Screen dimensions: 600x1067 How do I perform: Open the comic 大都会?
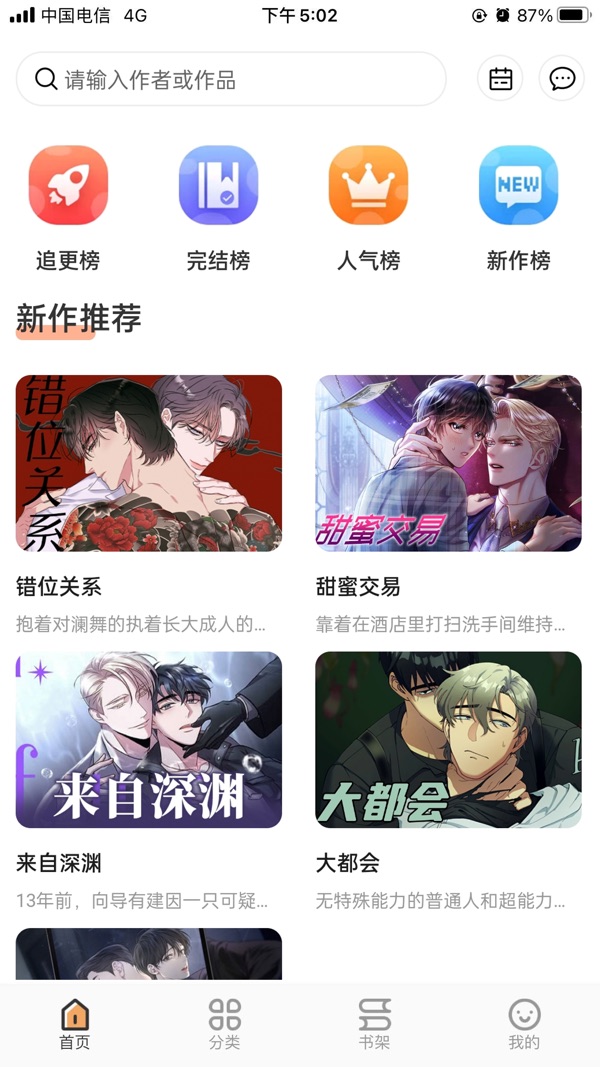[448, 740]
